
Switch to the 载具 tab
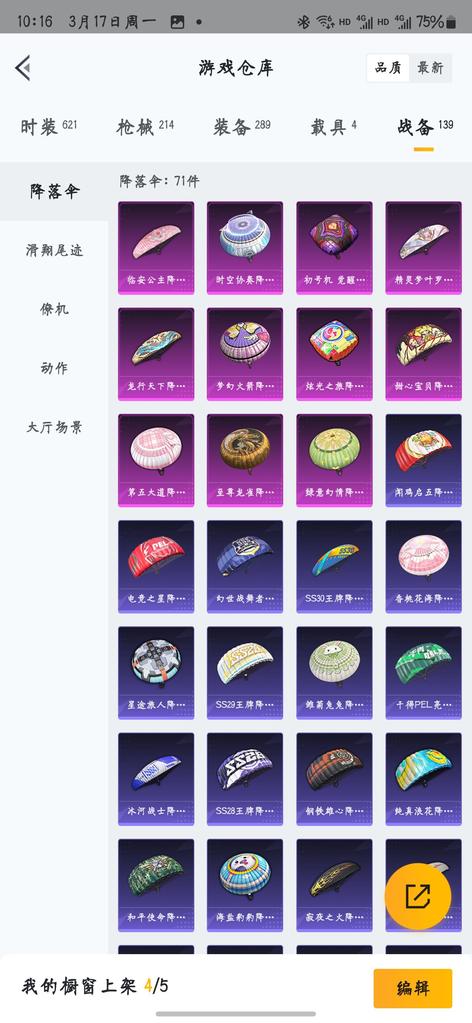[x=334, y=126]
